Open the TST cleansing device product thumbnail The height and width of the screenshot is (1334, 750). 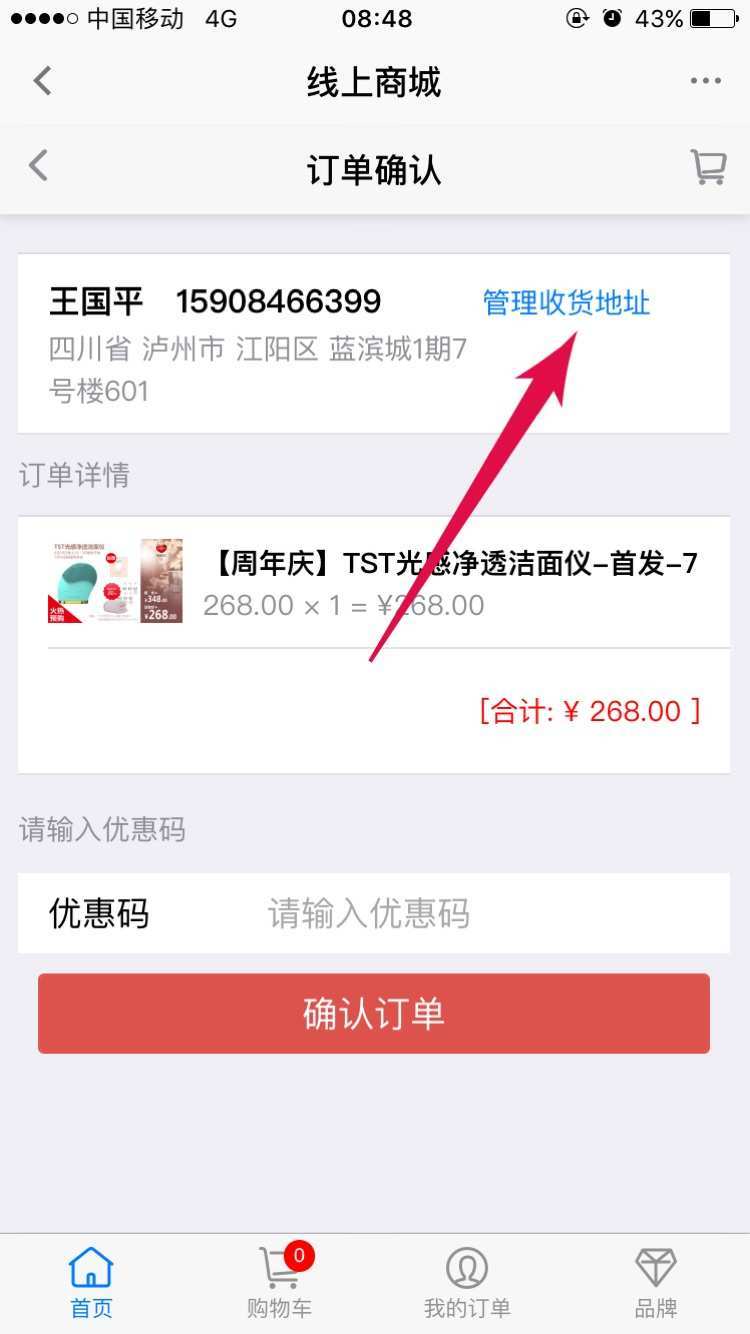pos(115,578)
